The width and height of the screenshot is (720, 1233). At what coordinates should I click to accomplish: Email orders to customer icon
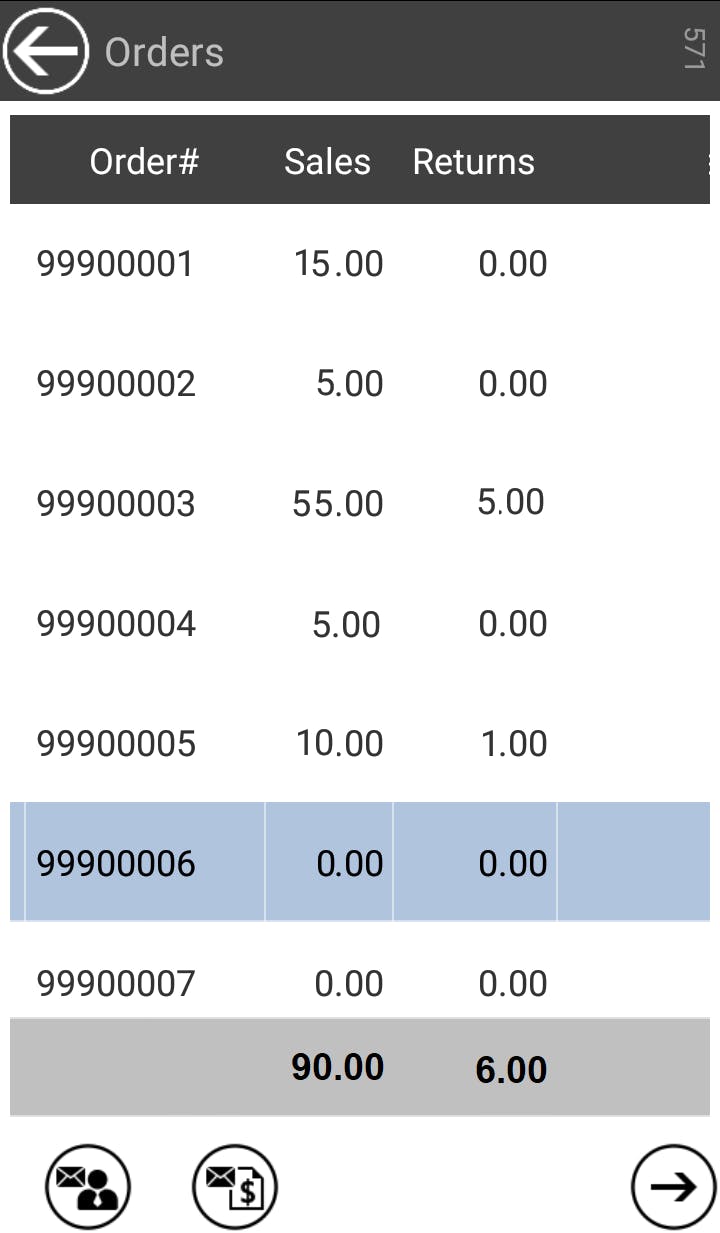click(x=88, y=1187)
